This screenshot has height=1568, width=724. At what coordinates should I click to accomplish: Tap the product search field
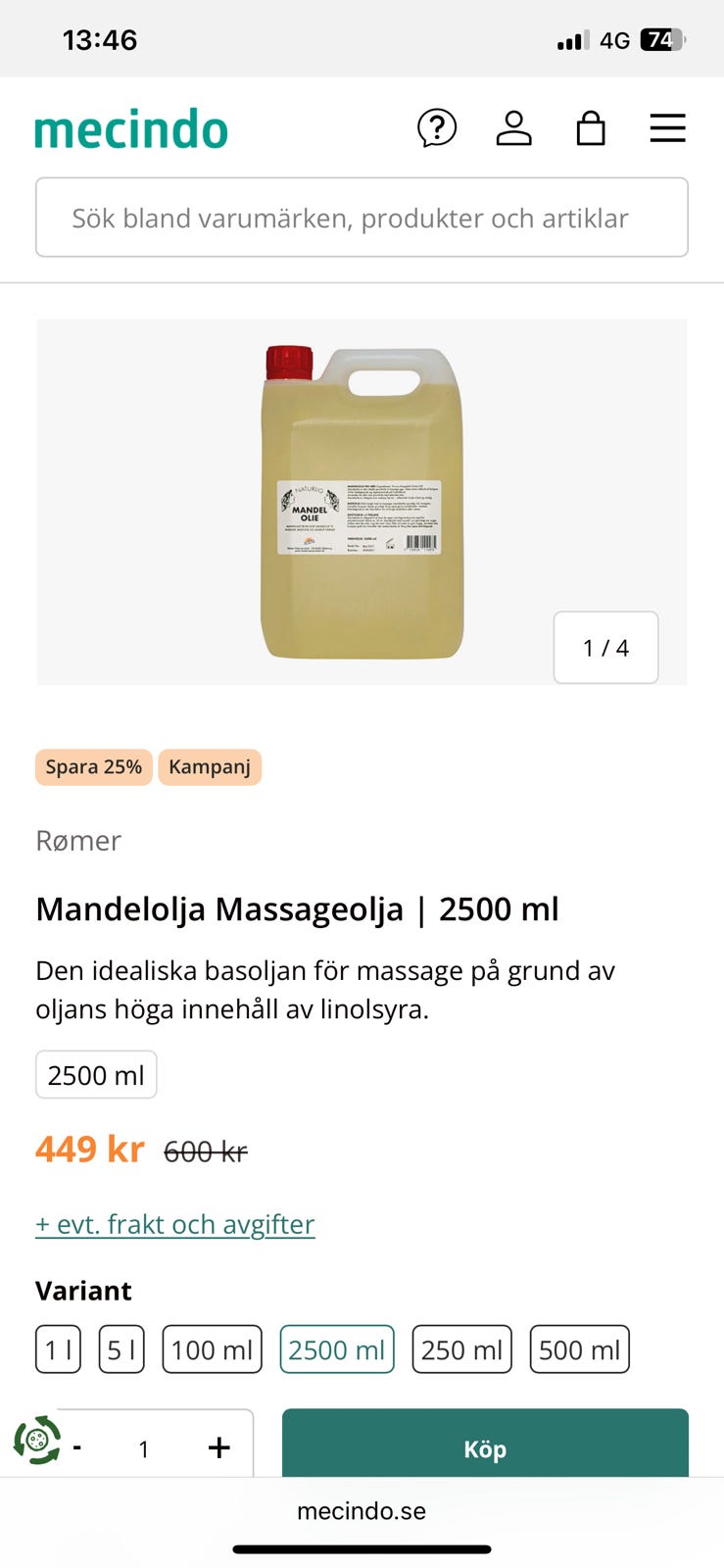(x=362, y=218)
